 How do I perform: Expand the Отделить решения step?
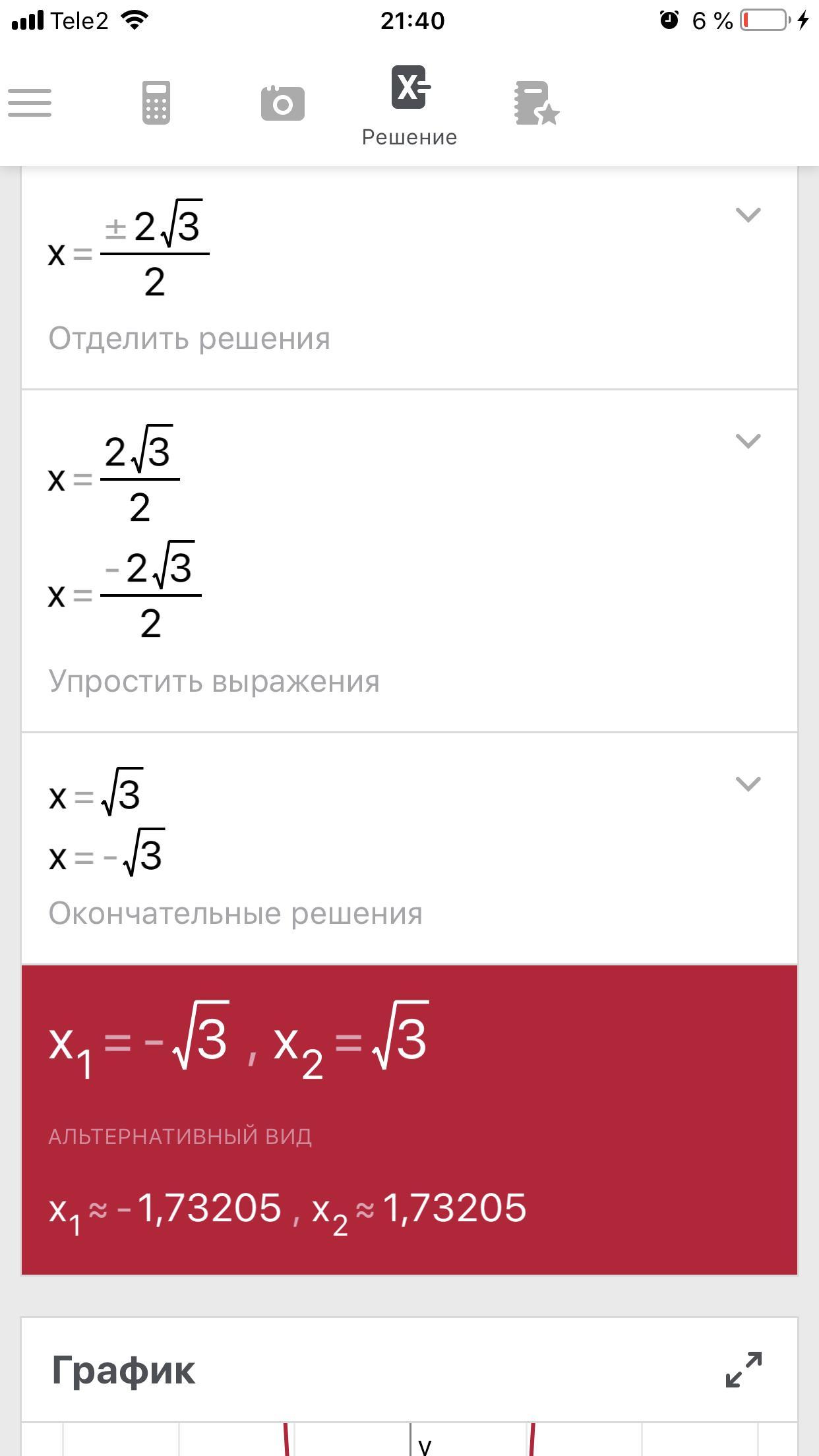(748, 215)
